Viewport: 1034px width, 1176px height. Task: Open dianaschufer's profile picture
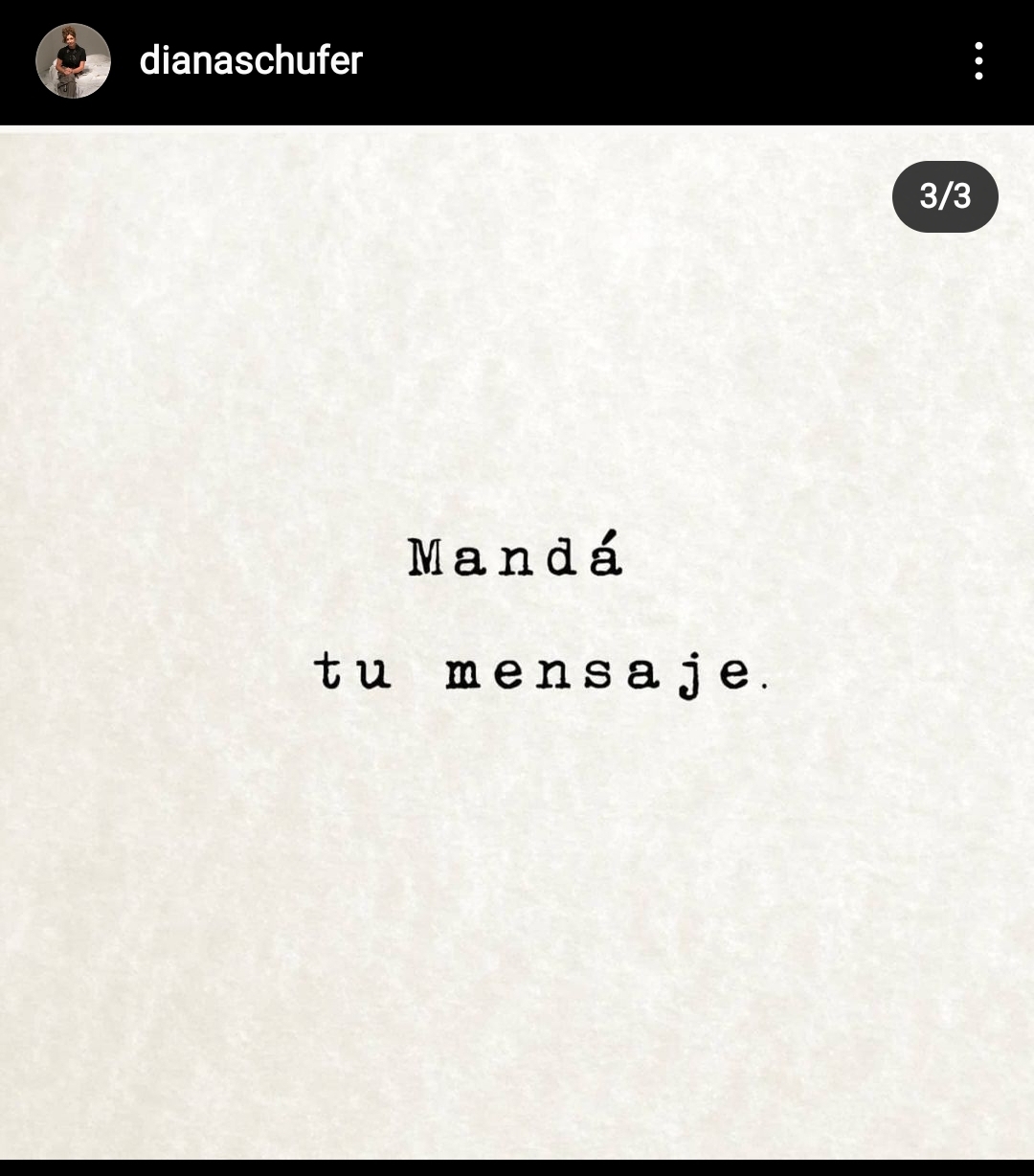[x=73, y=61]
